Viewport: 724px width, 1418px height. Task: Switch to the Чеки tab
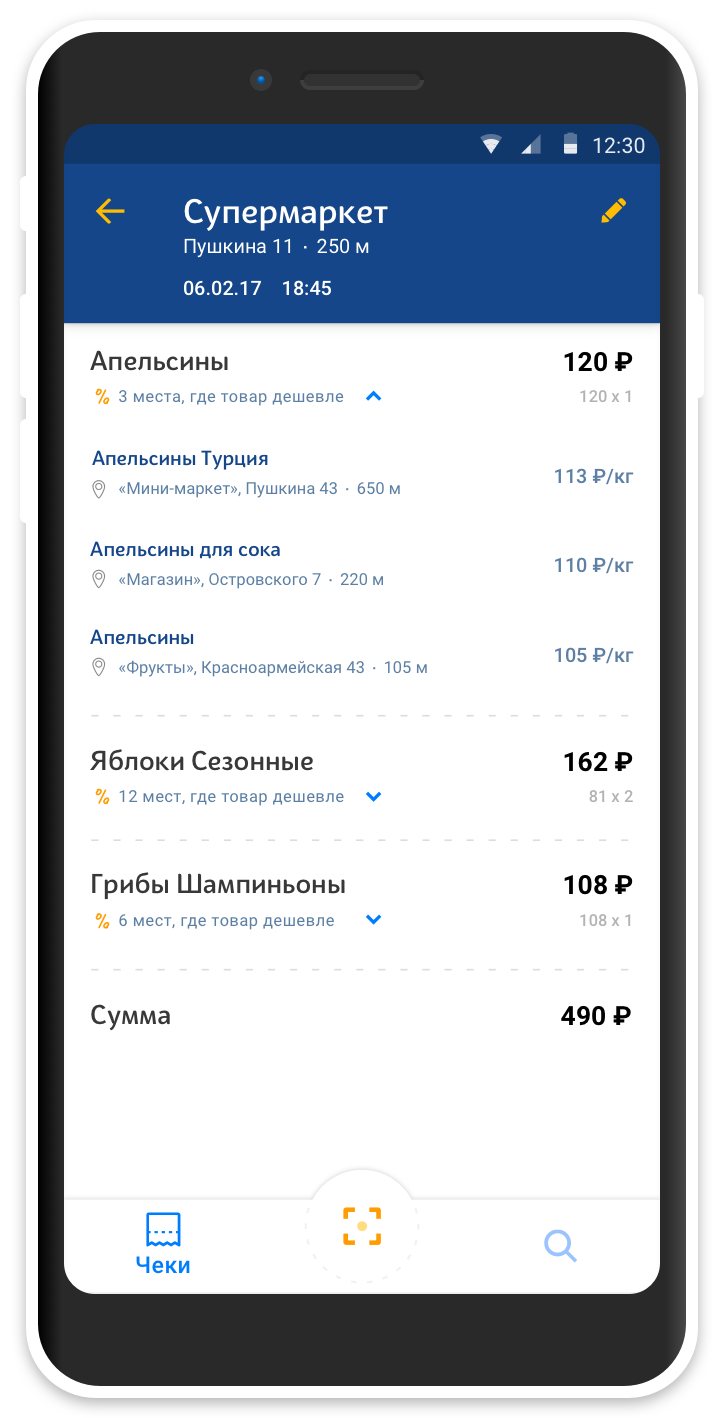163,1243
